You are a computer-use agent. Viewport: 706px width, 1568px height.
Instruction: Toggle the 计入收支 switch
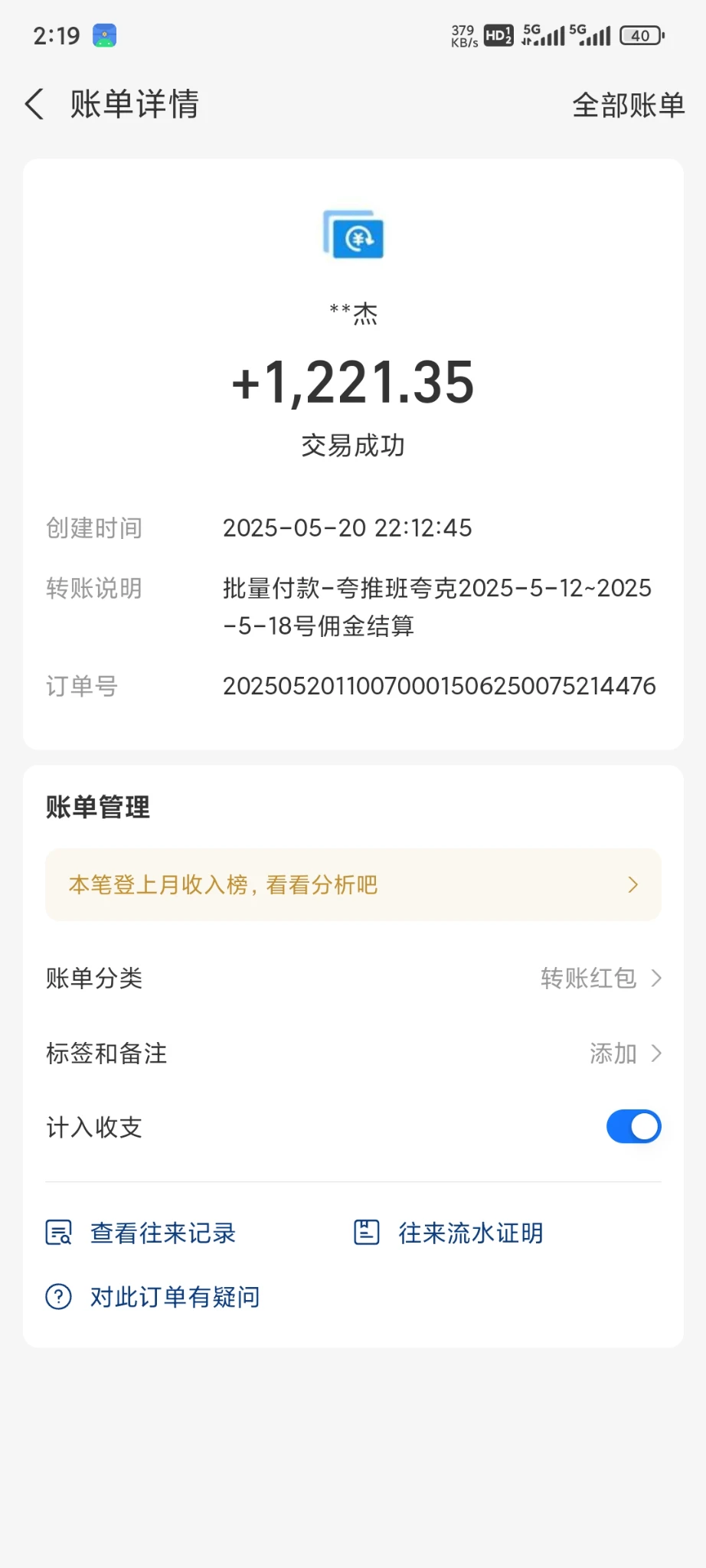(x=633, y=1127)
